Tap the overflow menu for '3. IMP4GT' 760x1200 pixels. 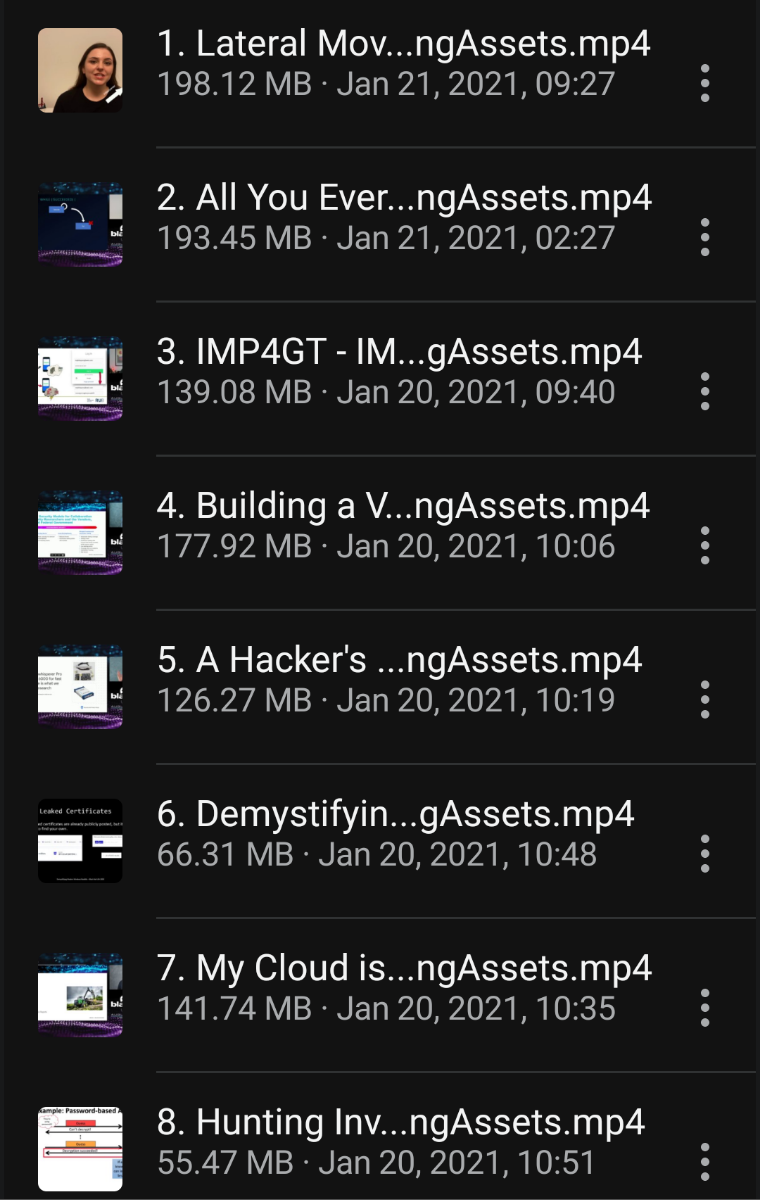[705, 392]
